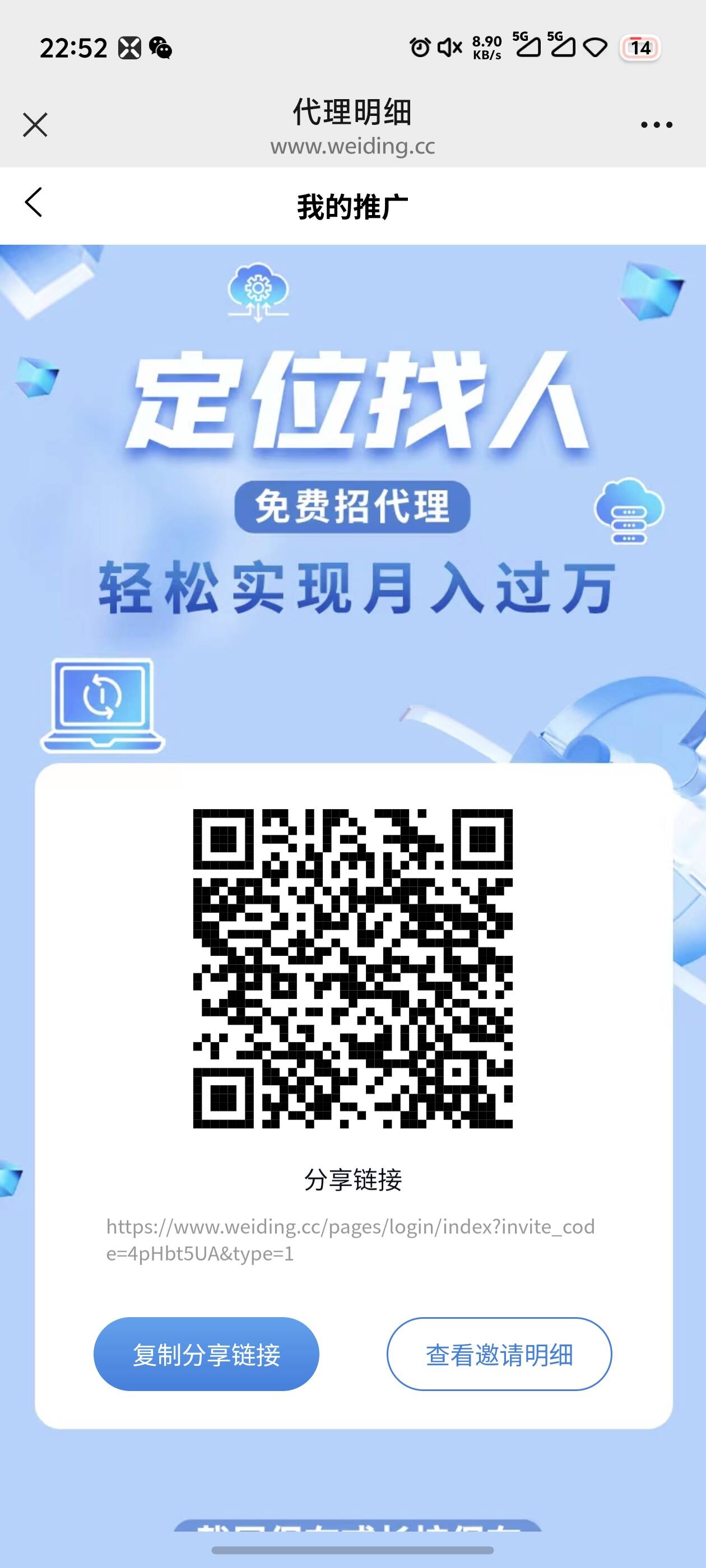706x1568 pixels.
Task: Go back from 我的推广 page
Action: pyautogui.click(x=34, y=202)
